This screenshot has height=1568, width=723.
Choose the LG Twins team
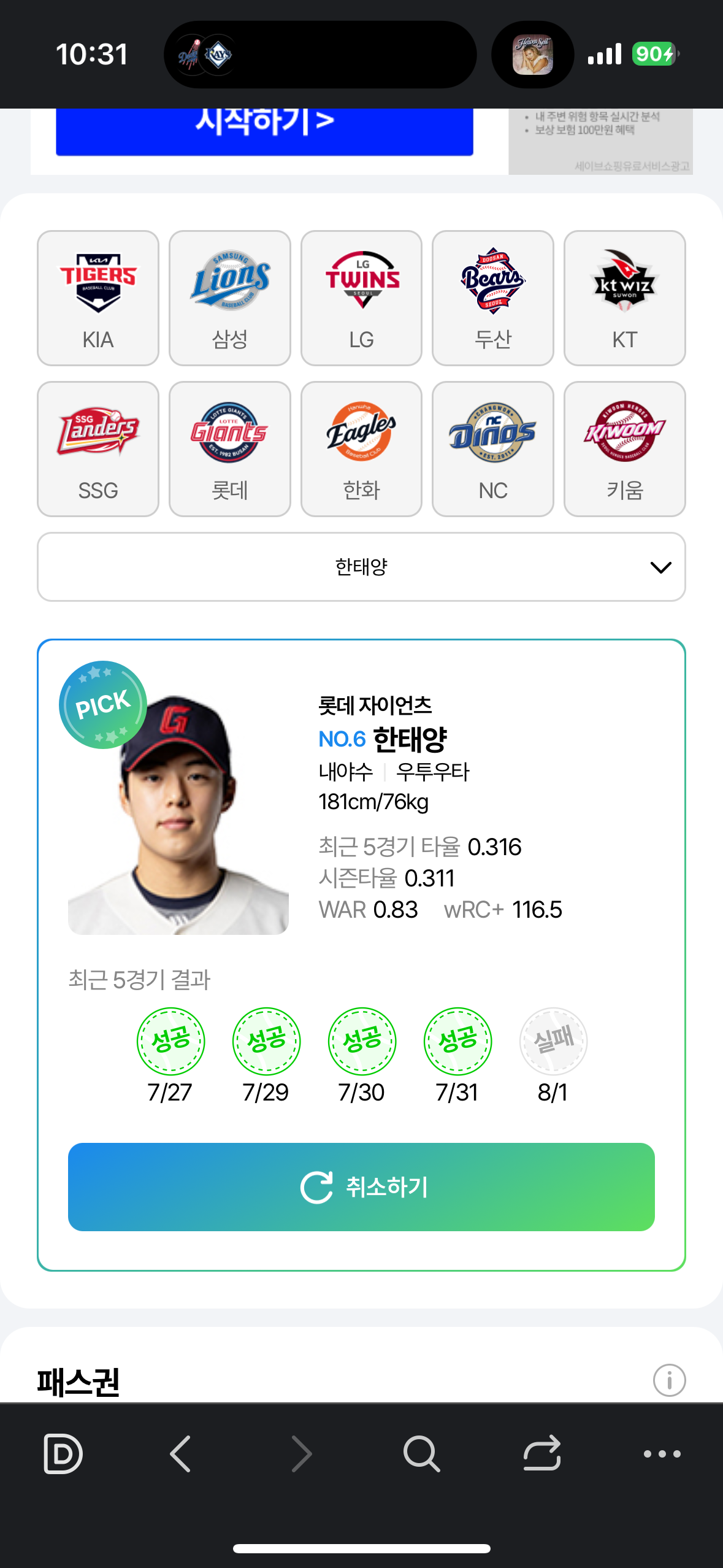(361, 298)
